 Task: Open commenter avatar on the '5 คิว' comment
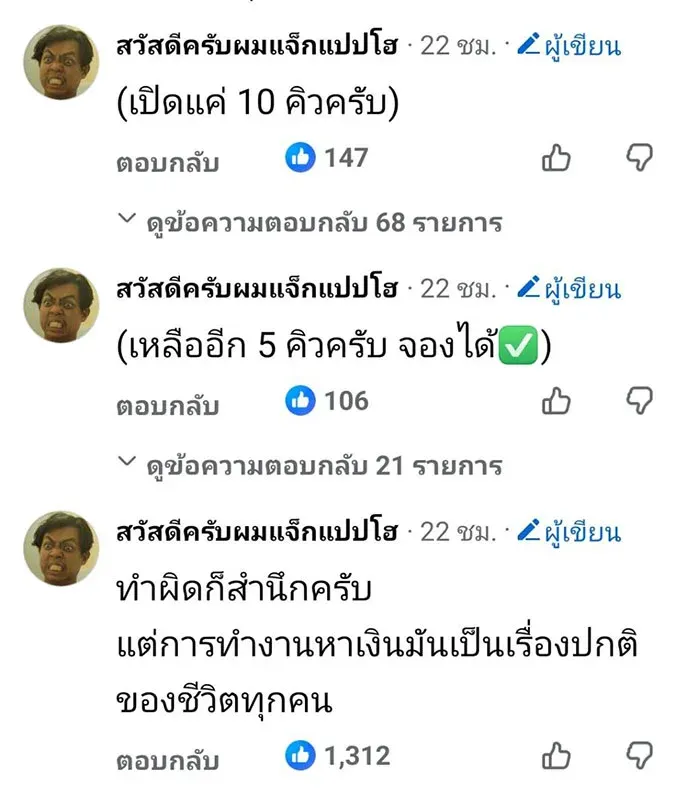[61, 305]
